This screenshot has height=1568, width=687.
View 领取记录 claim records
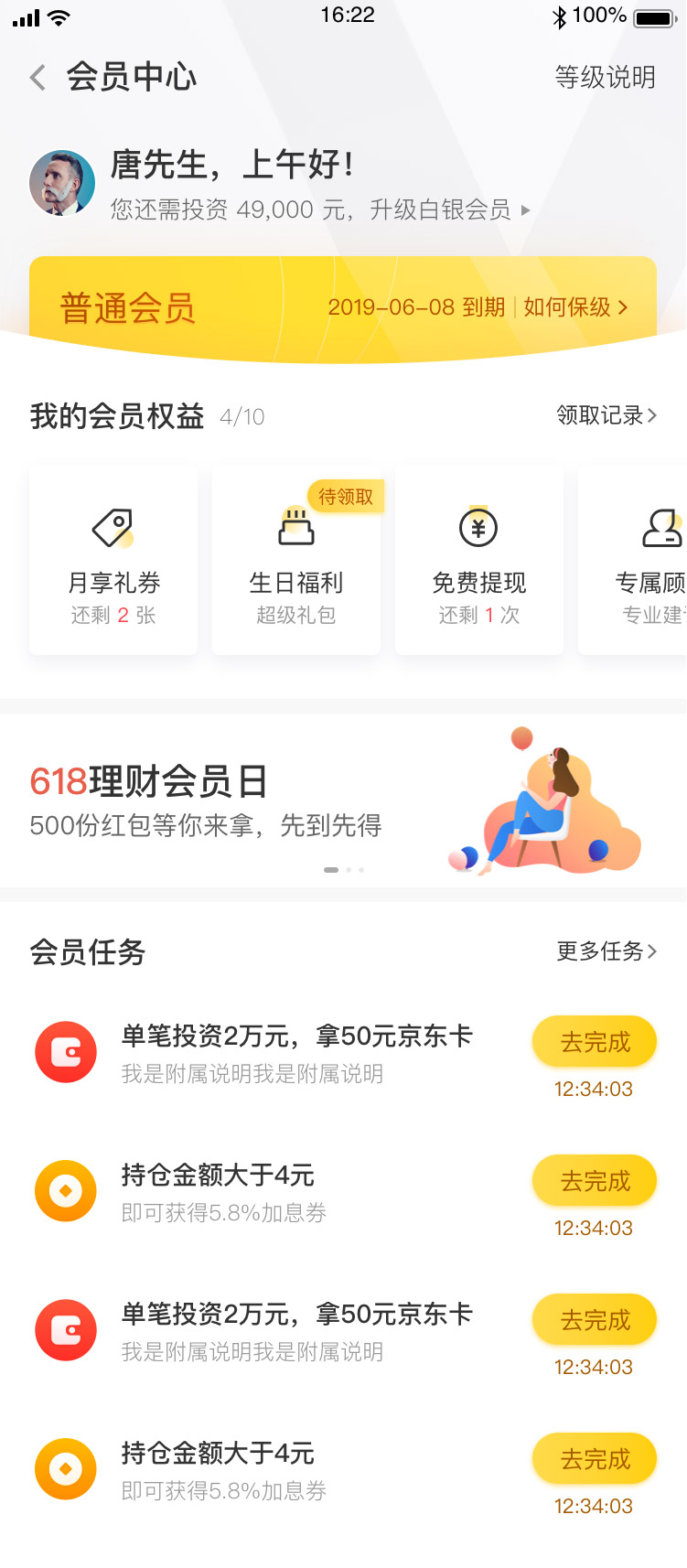pos(606,415)
